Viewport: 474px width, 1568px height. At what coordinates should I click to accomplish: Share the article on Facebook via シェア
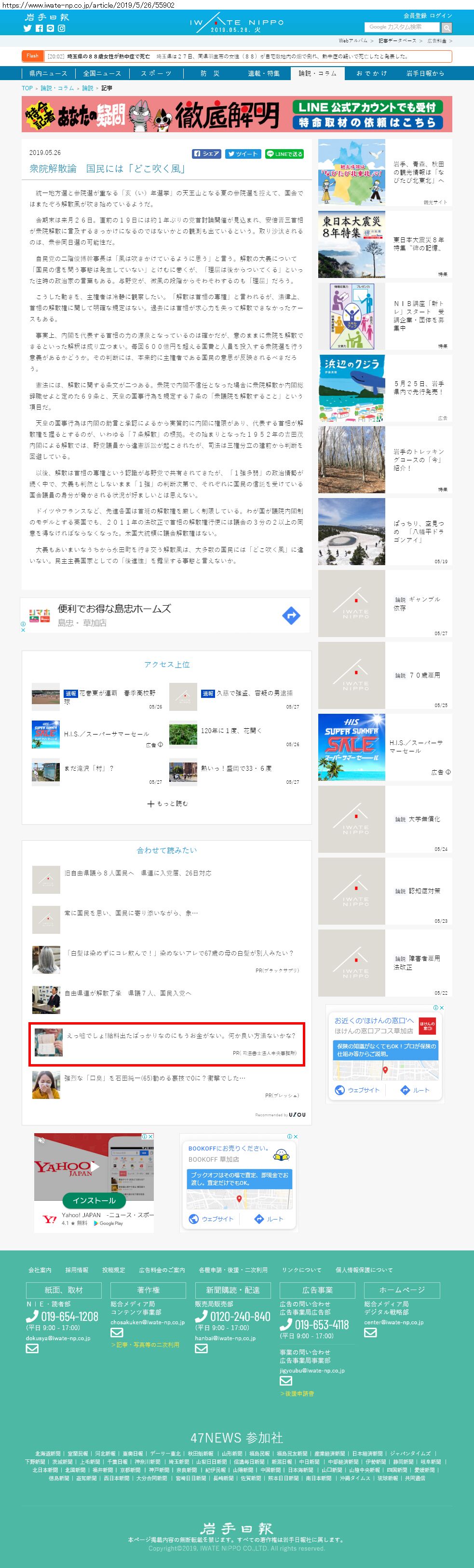coord(207,154)
